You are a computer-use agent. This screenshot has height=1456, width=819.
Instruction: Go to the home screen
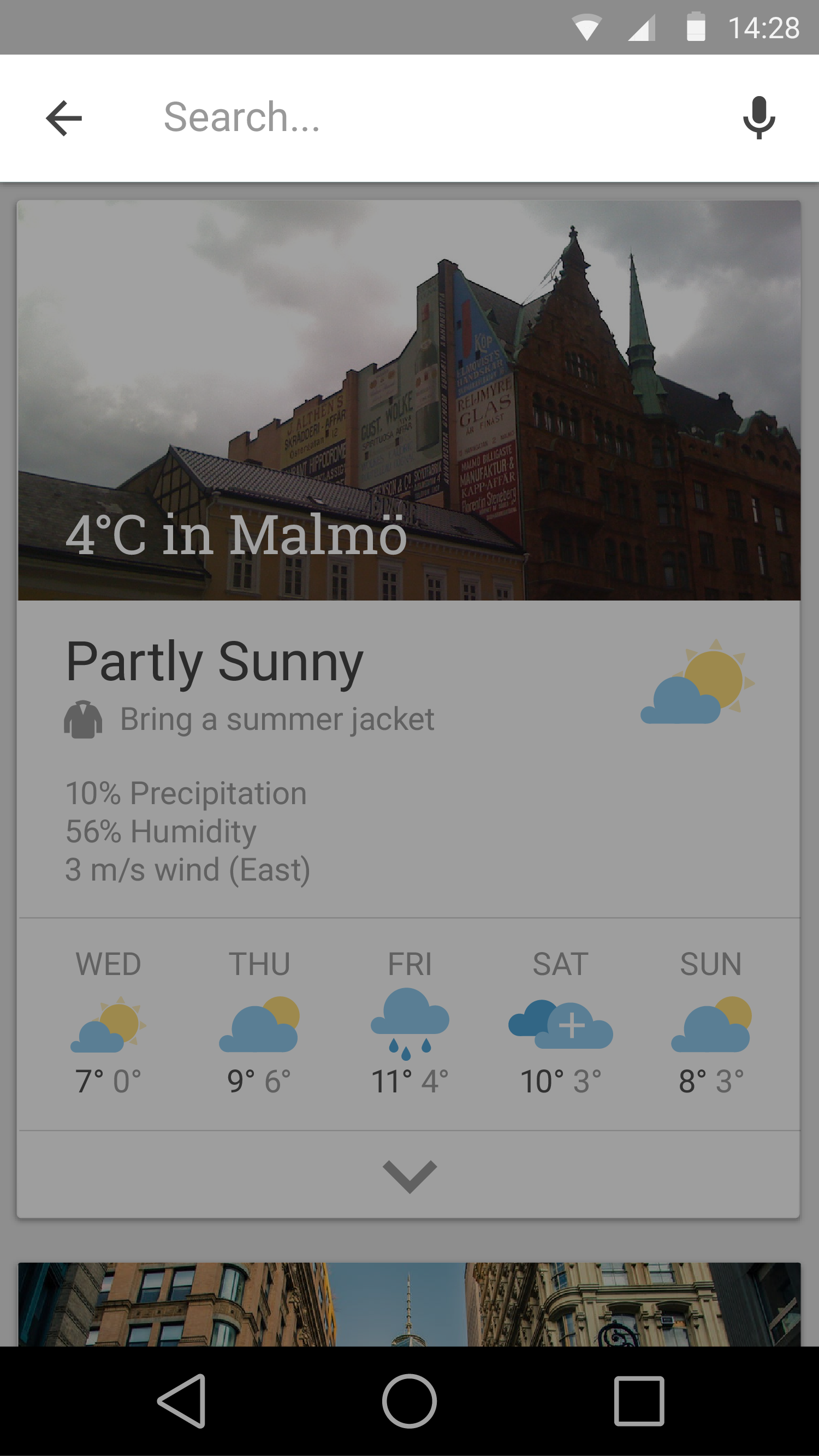pos(409,1401)
